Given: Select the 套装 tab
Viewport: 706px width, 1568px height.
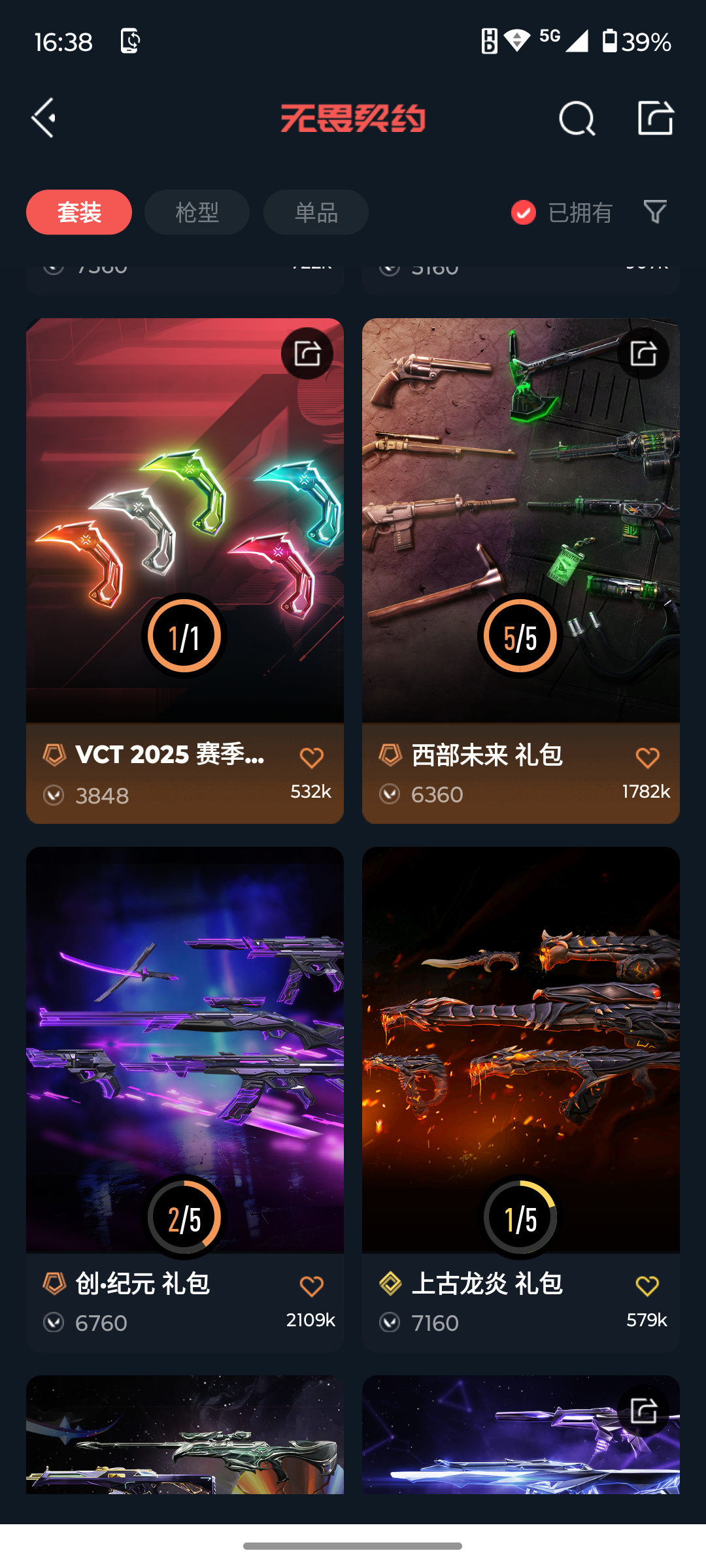Looking at the screenshot, I should coord(79,212).
